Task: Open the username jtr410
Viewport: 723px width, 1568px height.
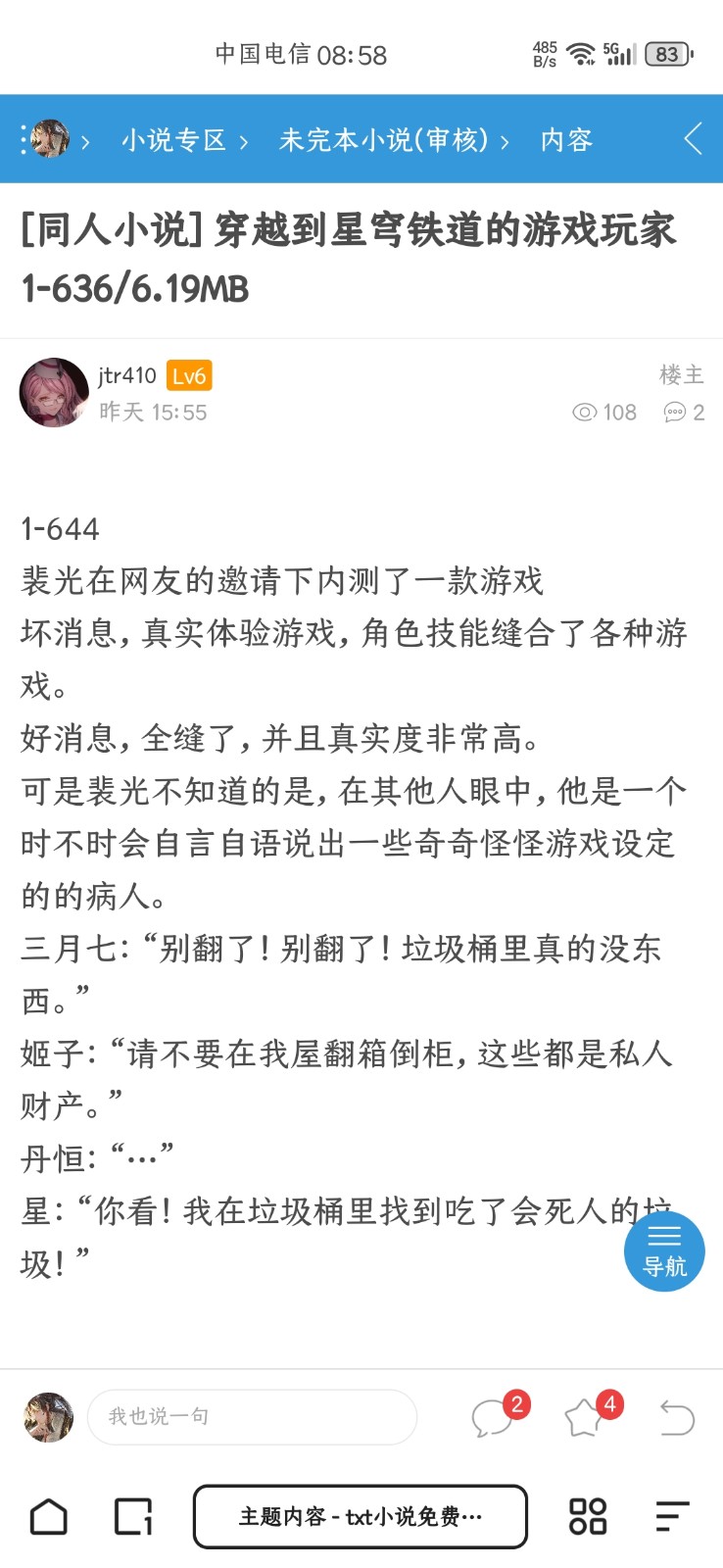Action: pos(127,375)
